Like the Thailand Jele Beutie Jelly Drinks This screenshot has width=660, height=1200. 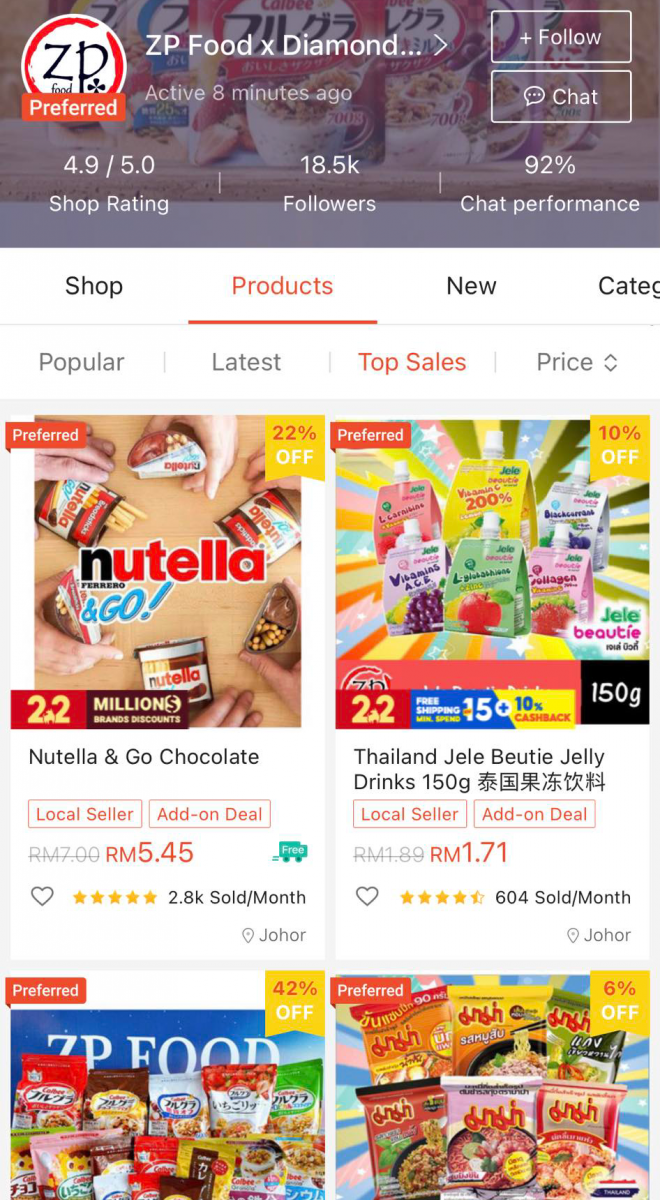coord(367,897)
